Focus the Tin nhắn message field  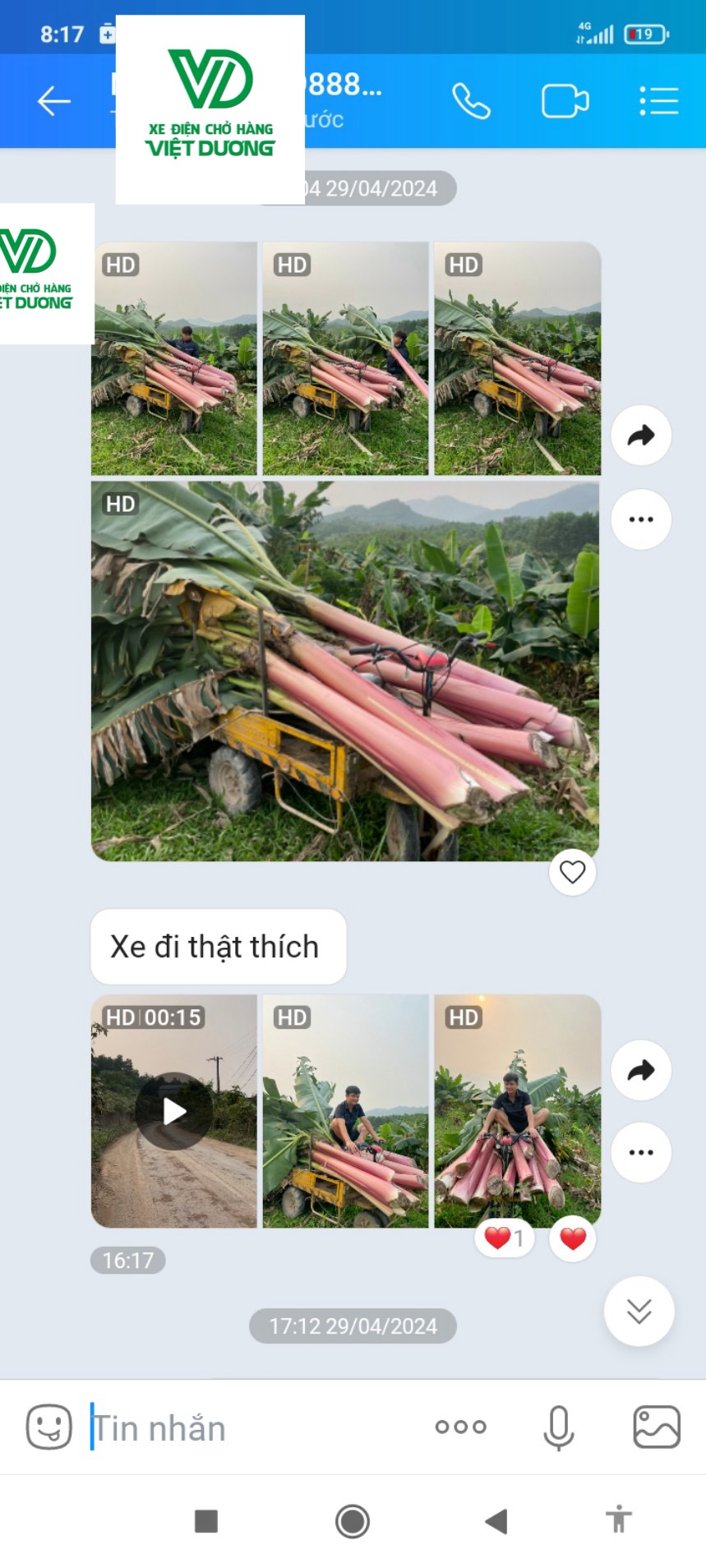tap(247, 1428)
